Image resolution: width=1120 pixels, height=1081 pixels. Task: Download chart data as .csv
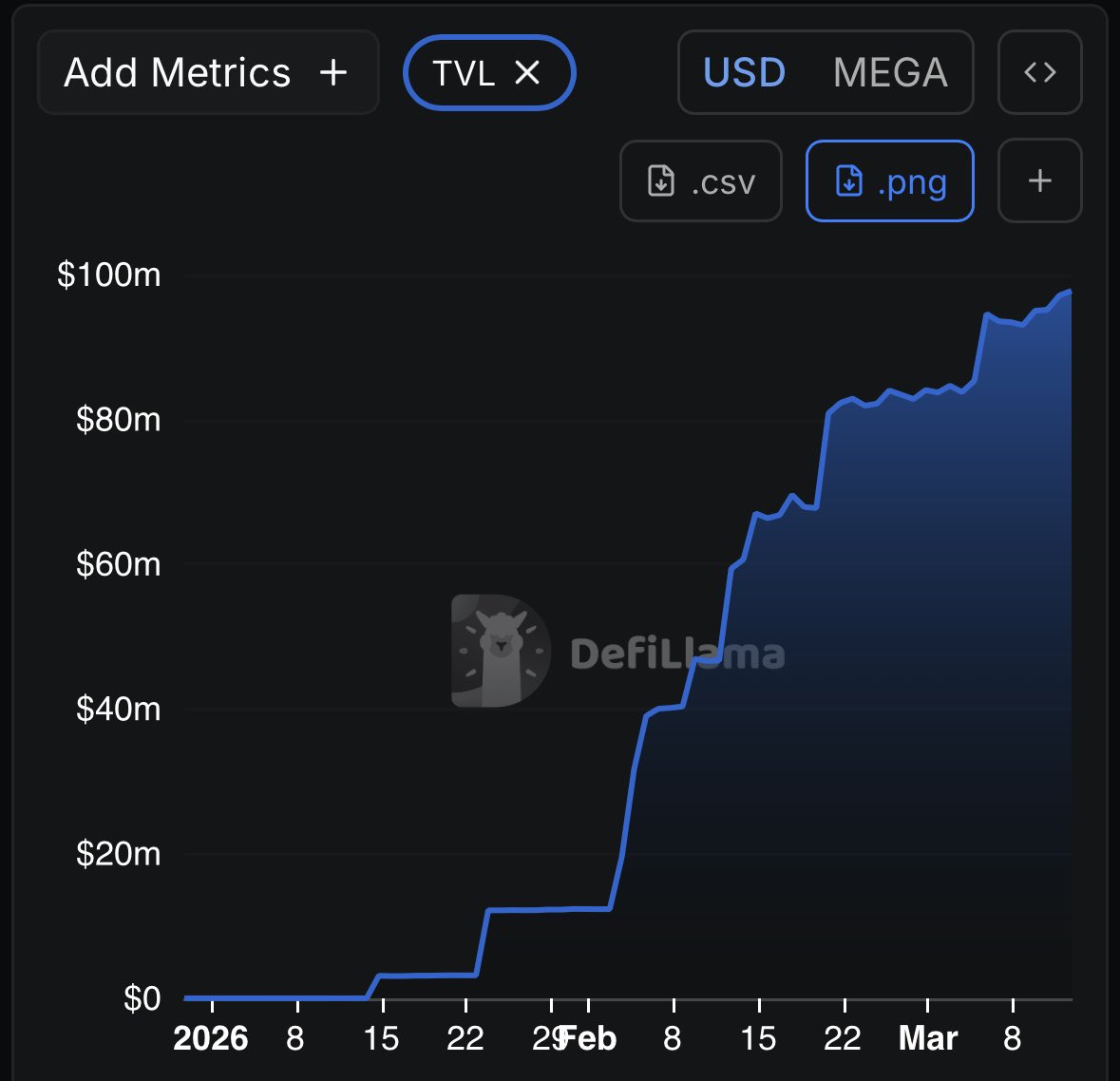coord(701,181)
